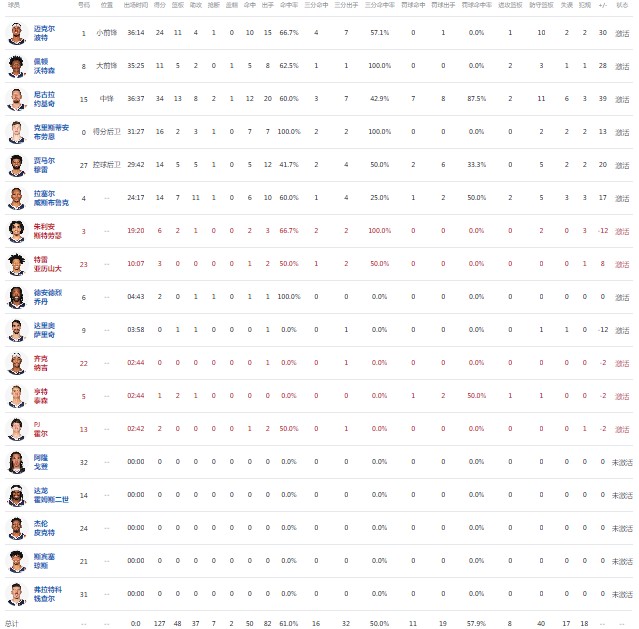Viewport: 639px width, 629px height.
Task: Tap the 达龙·霍姆斯二世 name link
Action: [50, 495]
